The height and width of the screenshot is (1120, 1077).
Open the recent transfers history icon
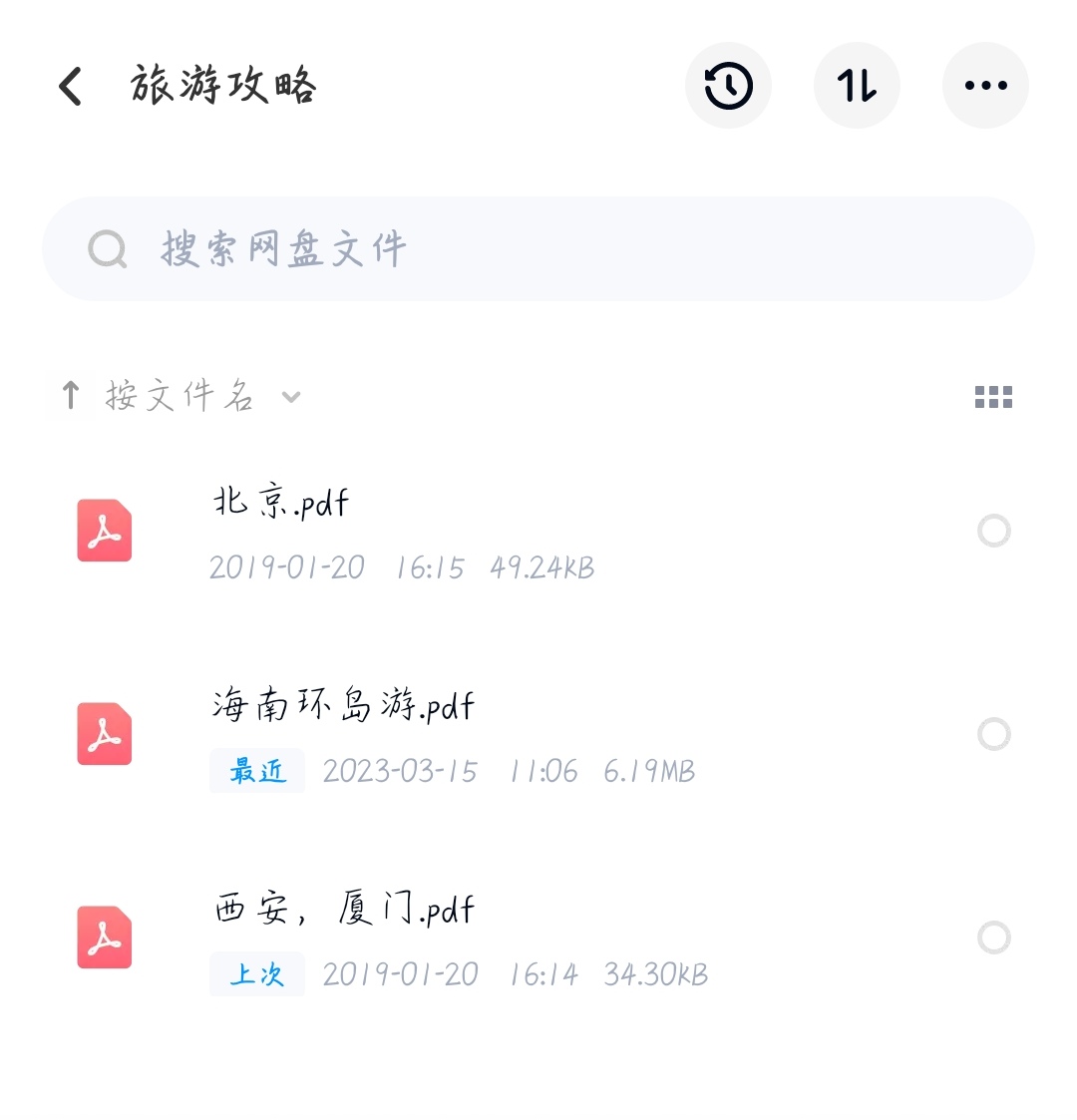[x=728, y=85]
